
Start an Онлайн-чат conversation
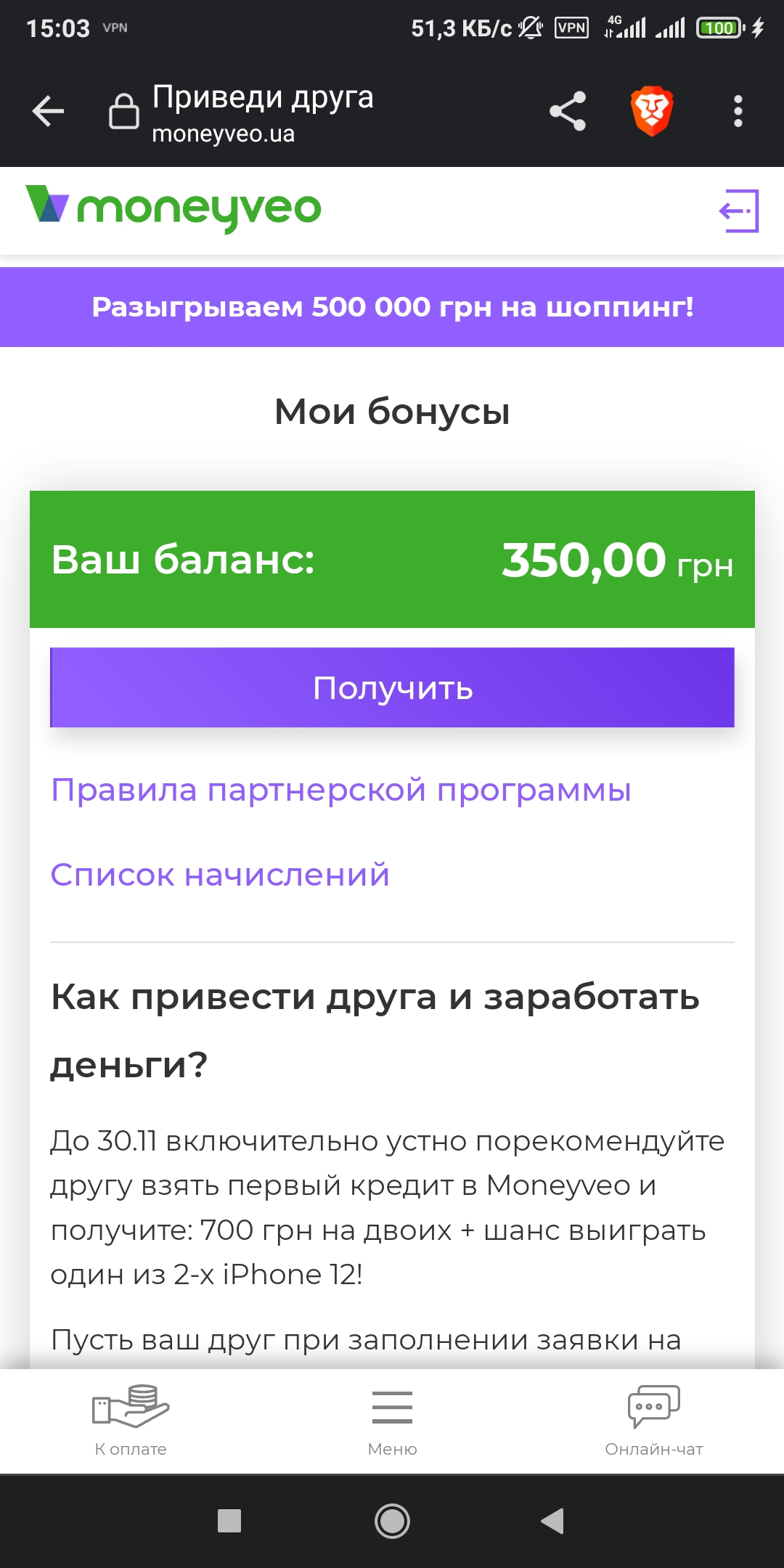pyautogui.click(x=653, y=1421)
